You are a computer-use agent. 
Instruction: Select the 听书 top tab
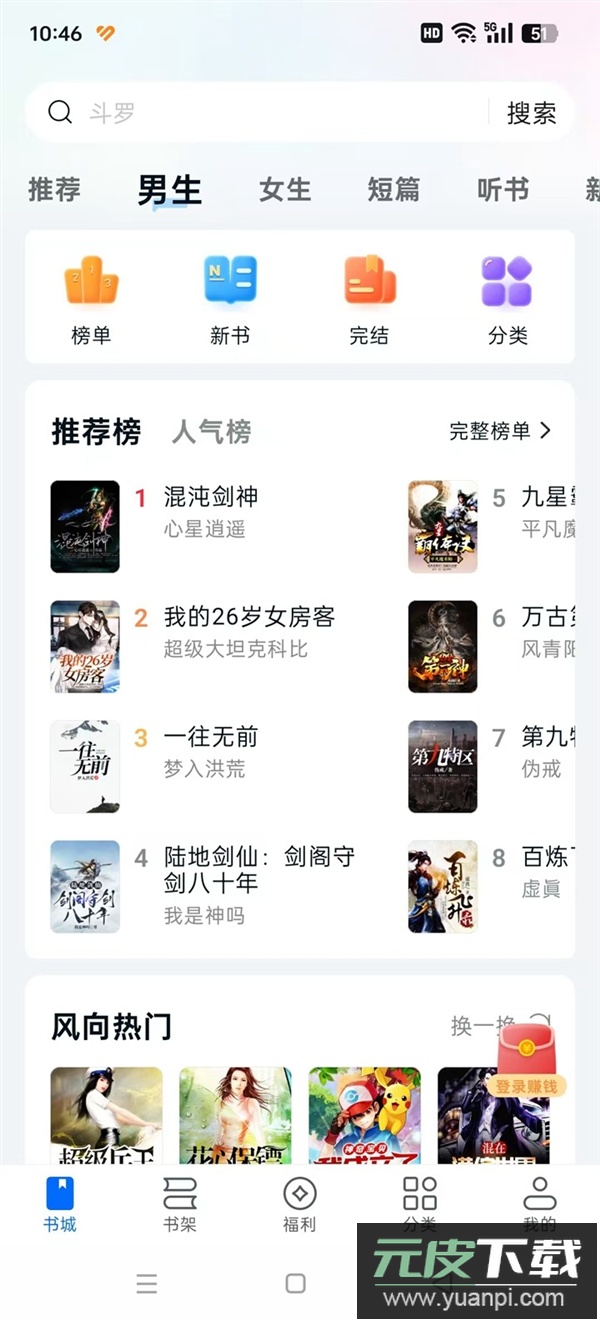[x=502, y=189]
